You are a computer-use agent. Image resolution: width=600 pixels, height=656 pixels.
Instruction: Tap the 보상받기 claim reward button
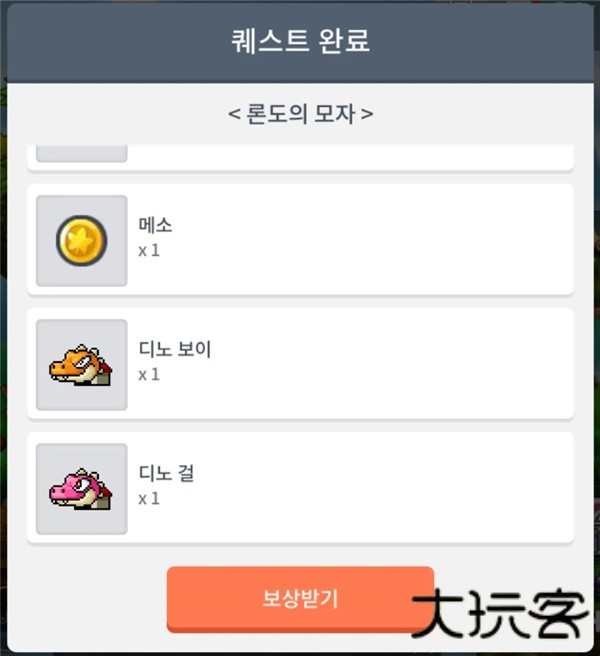point(300,599)
